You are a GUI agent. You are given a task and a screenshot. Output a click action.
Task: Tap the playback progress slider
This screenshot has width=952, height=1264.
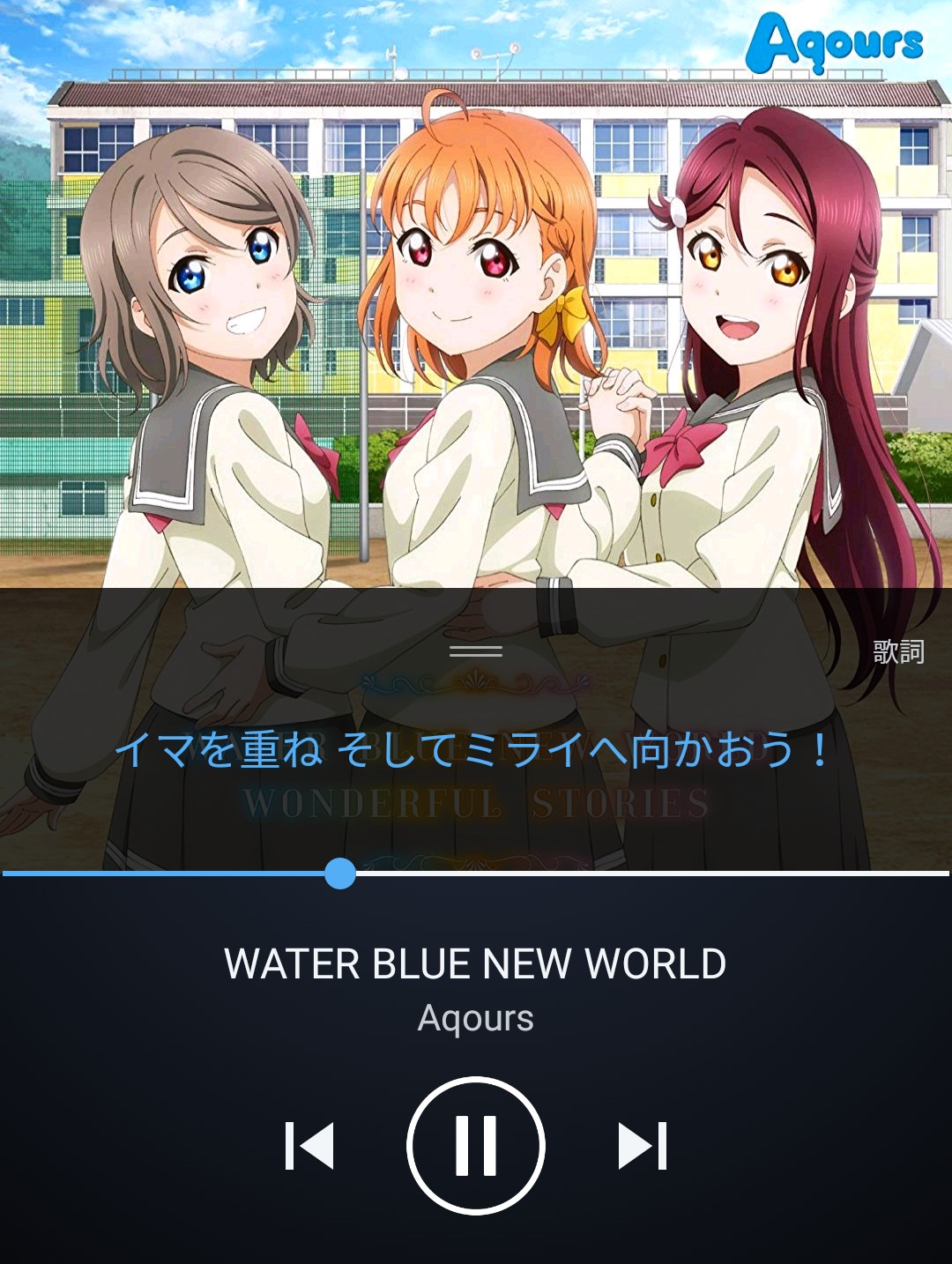pyautogui.click(x=340, y=874)
